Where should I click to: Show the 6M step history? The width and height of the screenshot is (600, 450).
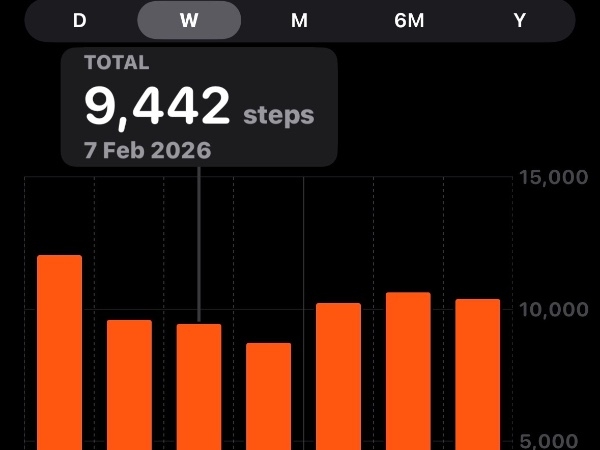point(409,20)
